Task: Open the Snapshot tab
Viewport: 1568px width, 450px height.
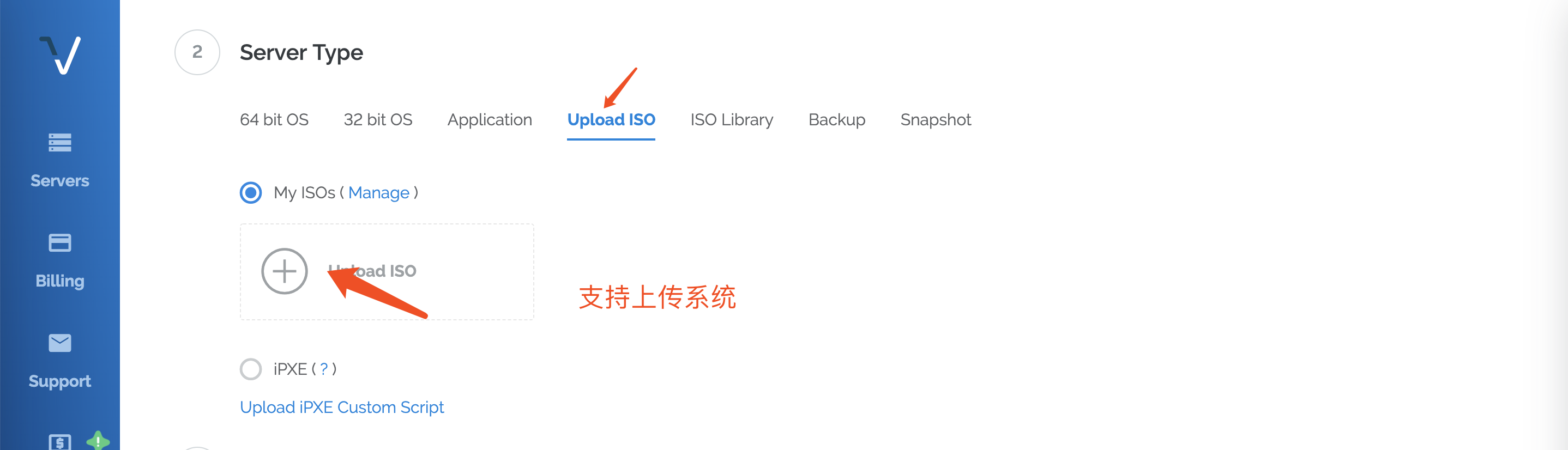Action: pyautogui.click(x=935, y=120)
